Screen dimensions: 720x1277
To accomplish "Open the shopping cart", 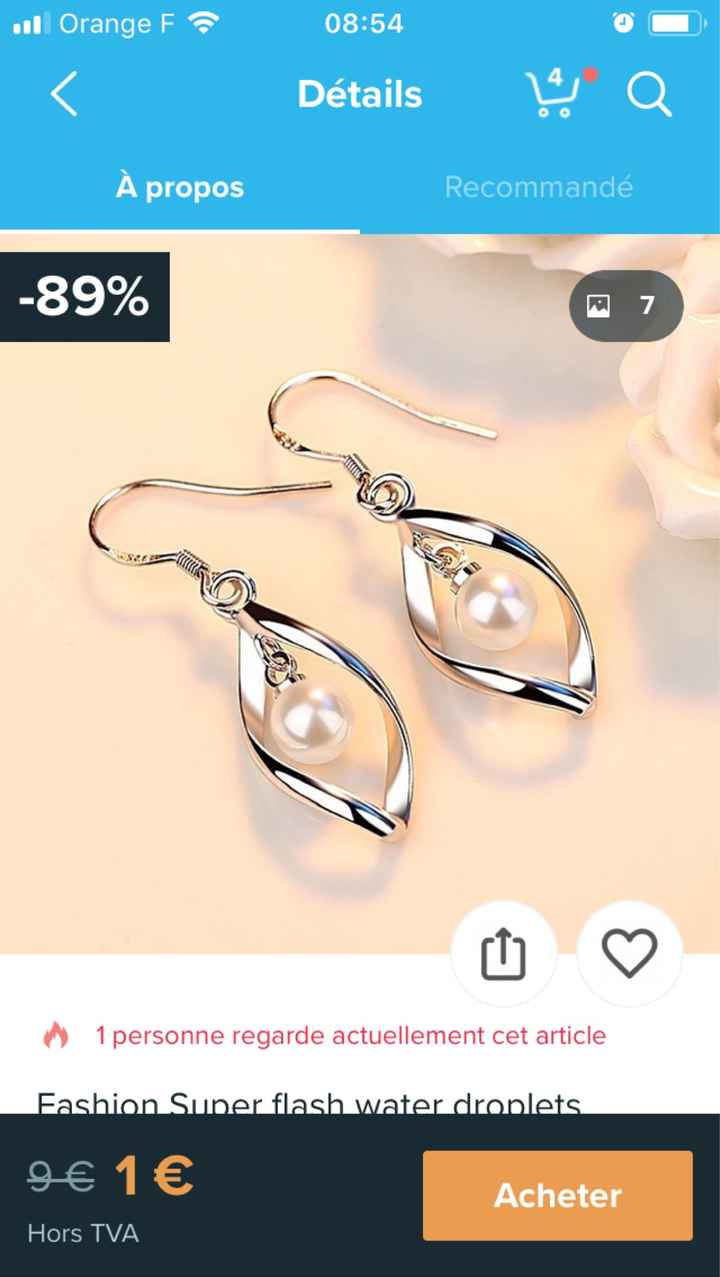I will click(x=556, y=94).
